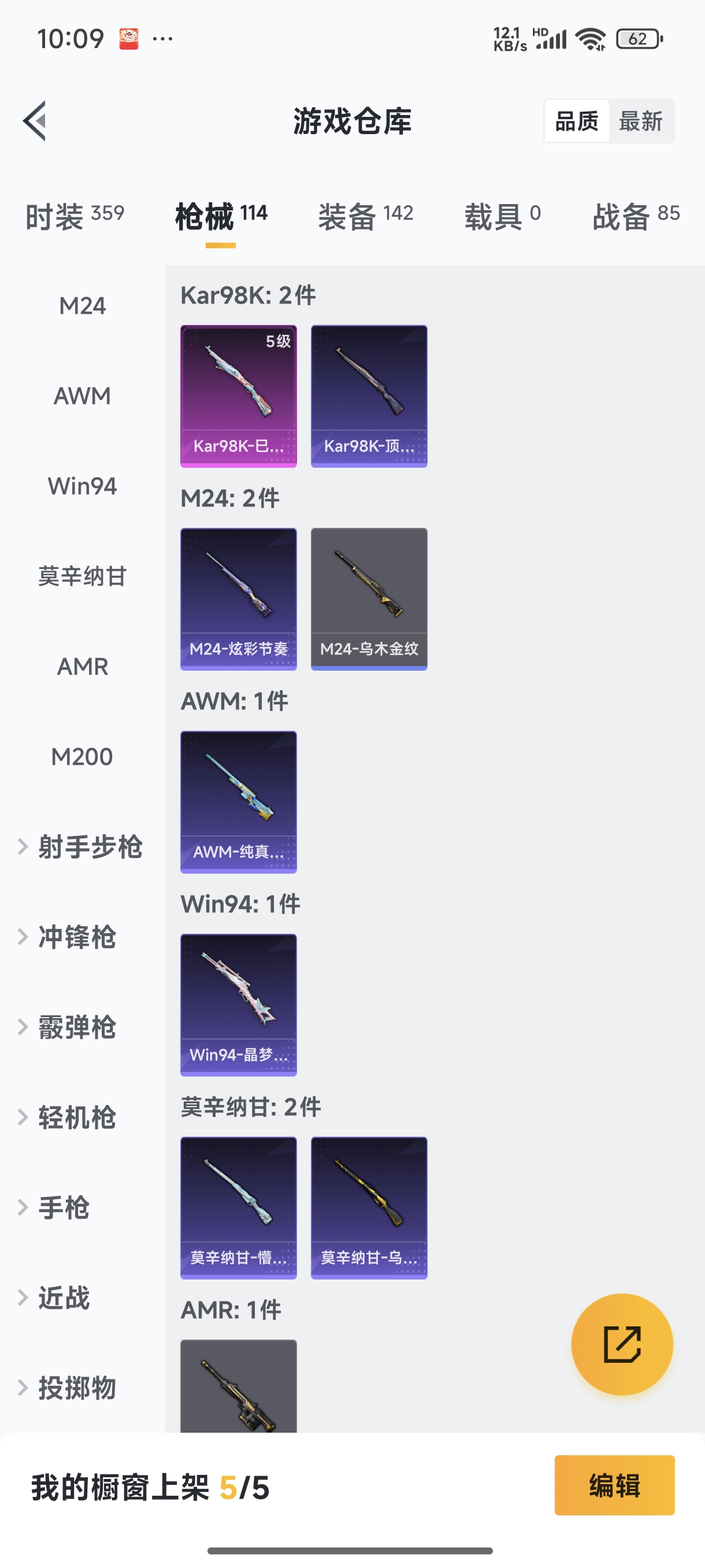Expand the 冲锋枪 category
The width and height of the screenshot is (705, 1568).
coord(76,937)
